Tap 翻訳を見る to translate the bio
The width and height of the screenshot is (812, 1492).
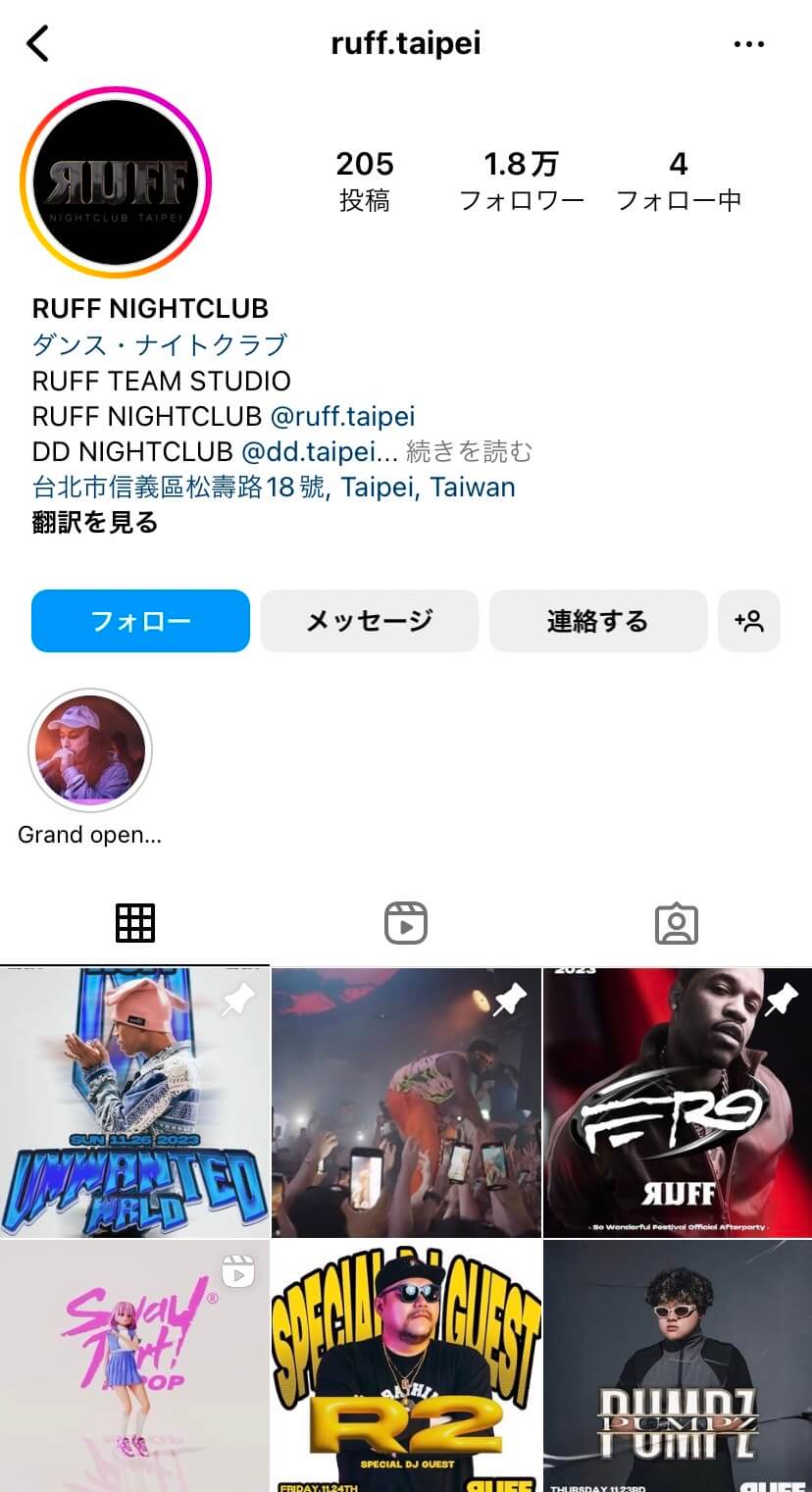pyautogui.click(x=95, y=523)
